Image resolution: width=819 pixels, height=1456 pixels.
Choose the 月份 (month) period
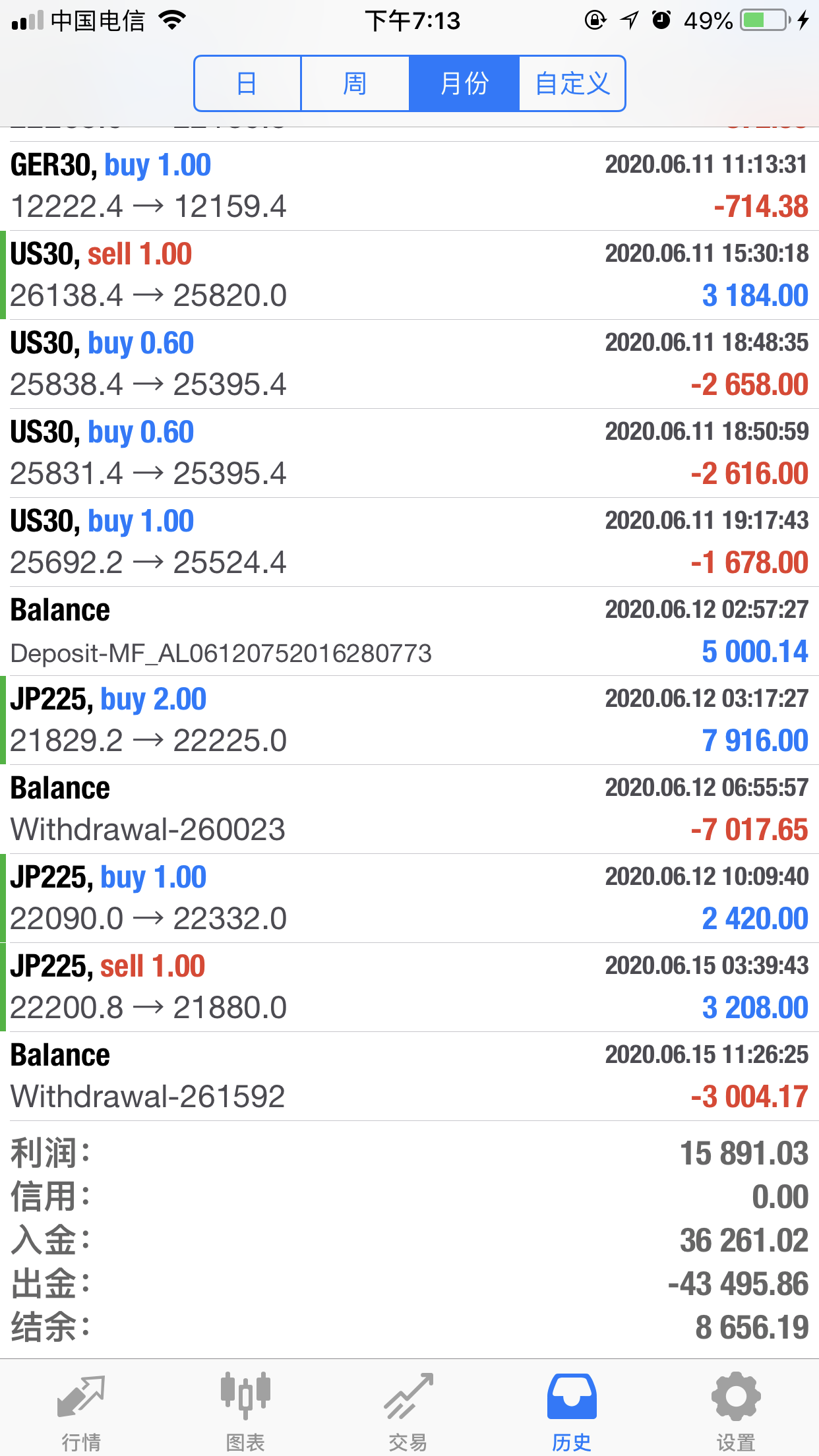[x=464, y=84]
